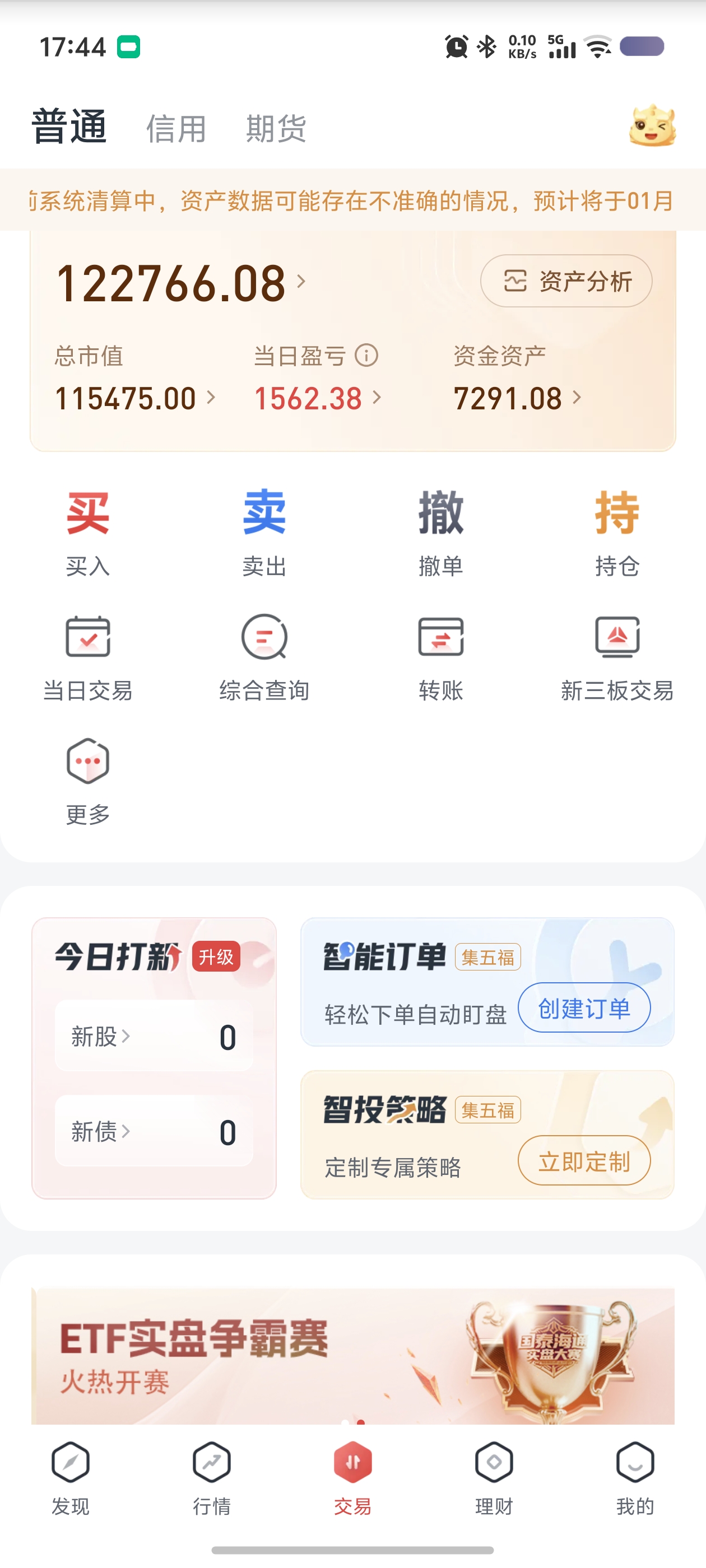Open 撤单 cancel orders
This screenshot has width=706, height=1568.
(x=440, y=533)
